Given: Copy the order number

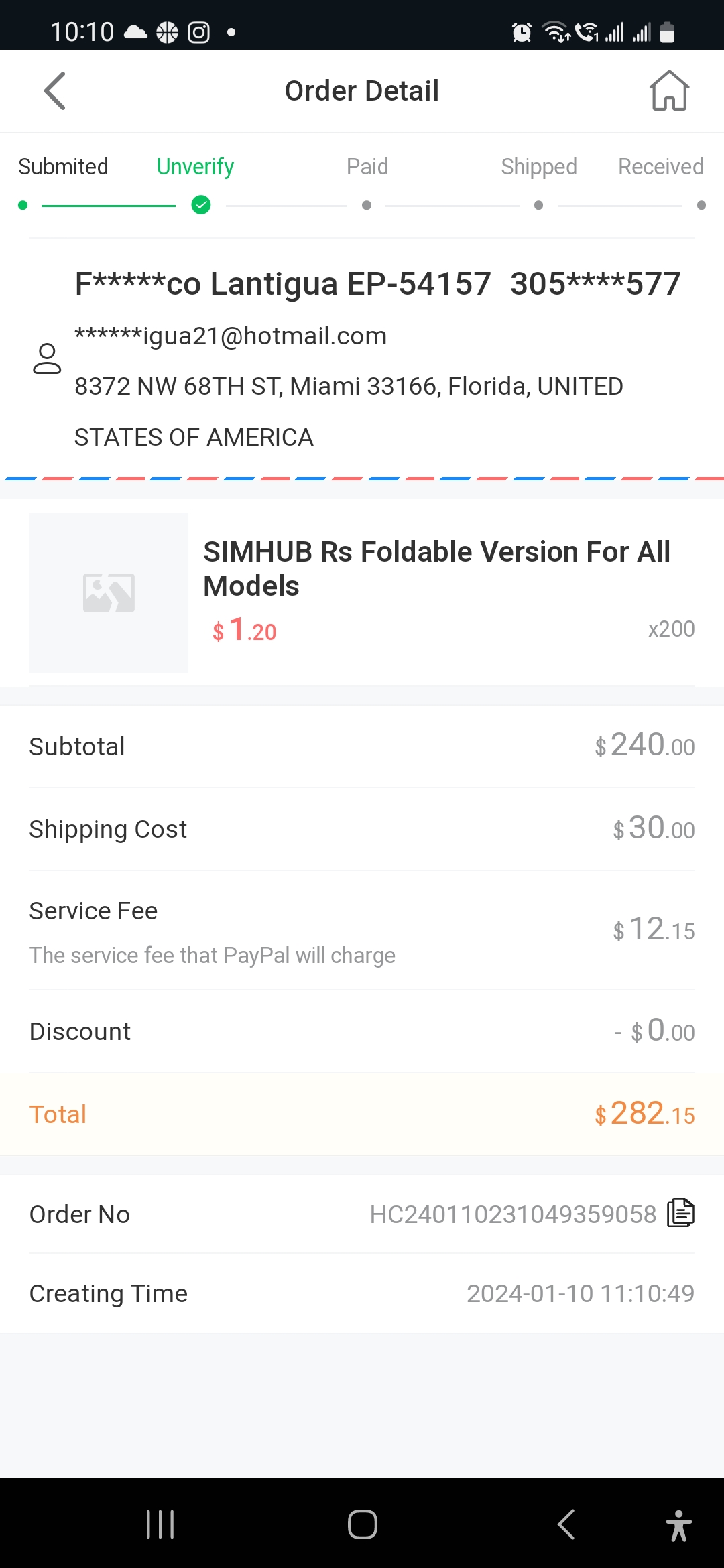Looking at the screenshot, I should pyautogui.click(x=680, y=1213).
